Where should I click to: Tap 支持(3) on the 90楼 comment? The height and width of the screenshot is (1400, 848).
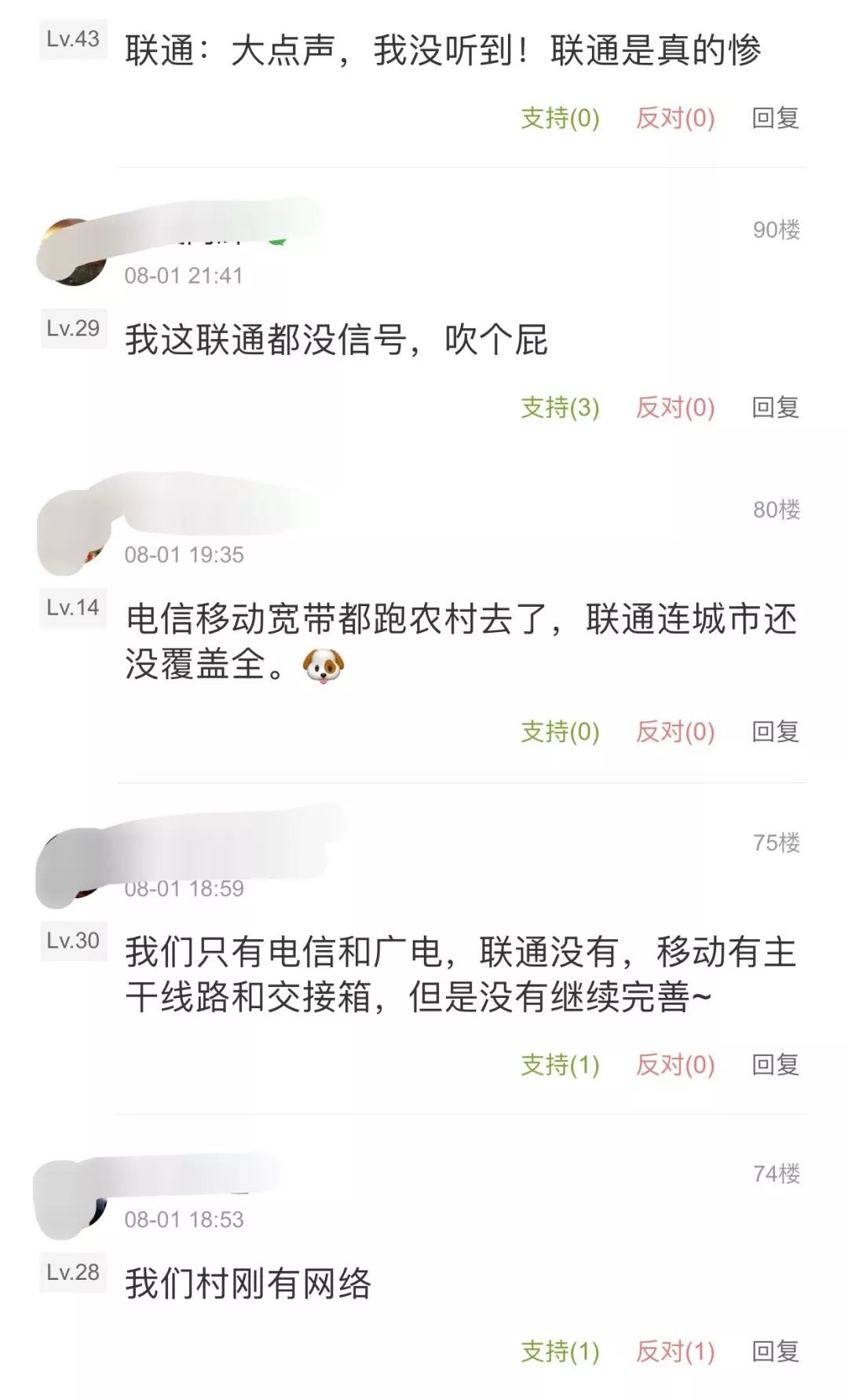pos(560,408)
